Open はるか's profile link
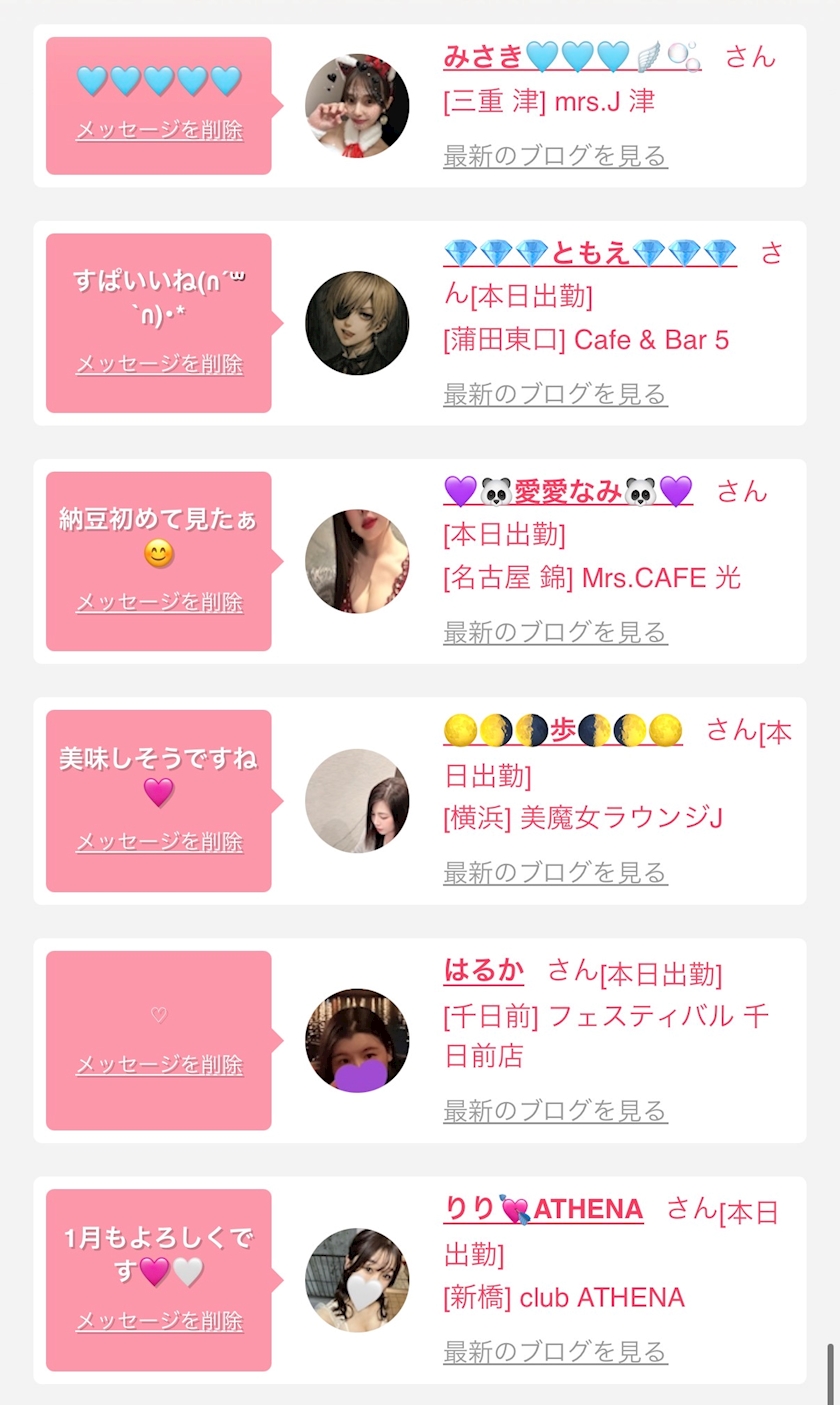 (x=483, y=970)
